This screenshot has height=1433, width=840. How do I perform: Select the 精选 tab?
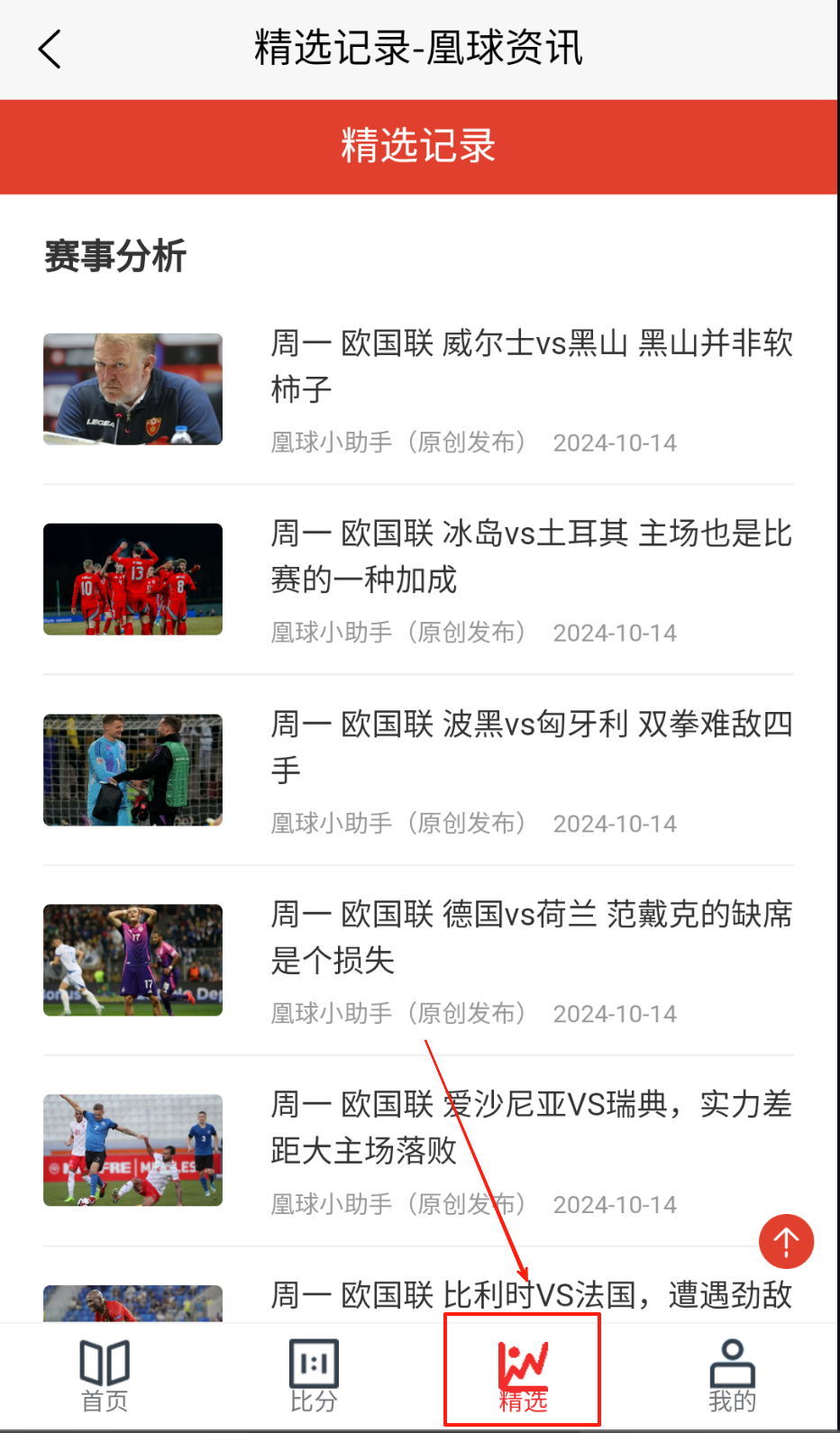[523, 1375]
